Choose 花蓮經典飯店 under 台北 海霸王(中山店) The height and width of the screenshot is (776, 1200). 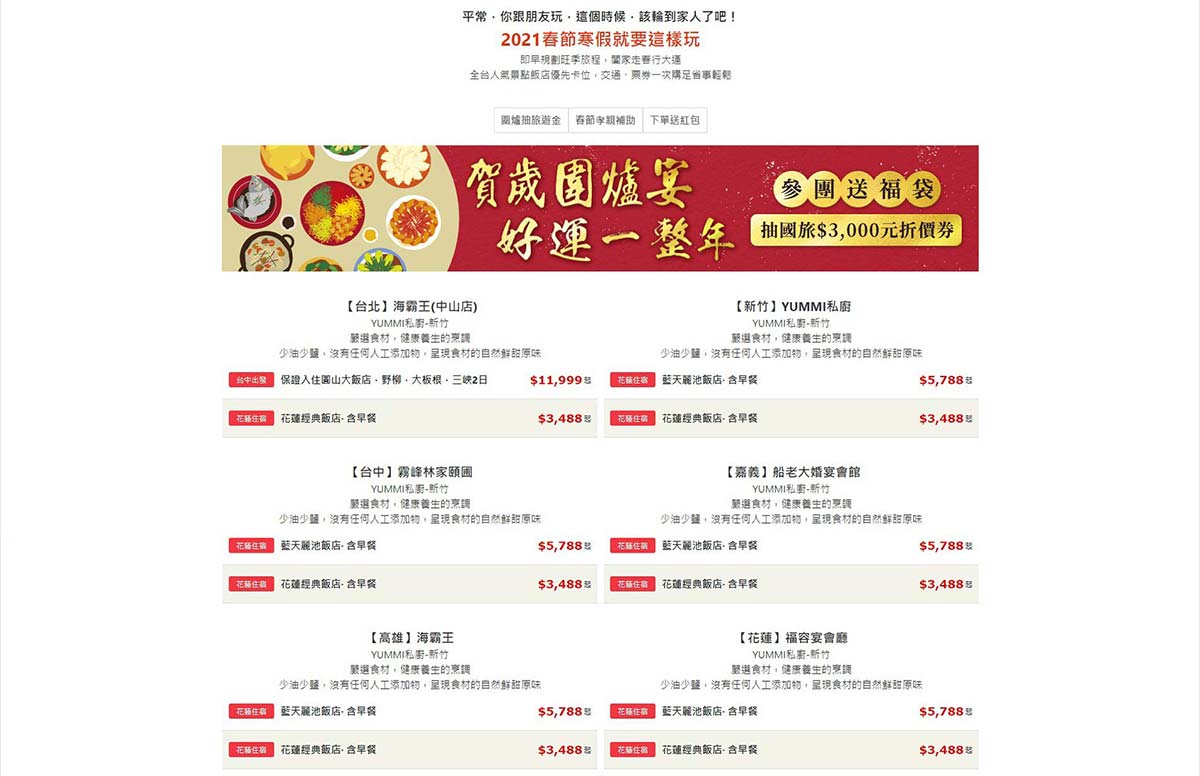click(409, 418)
